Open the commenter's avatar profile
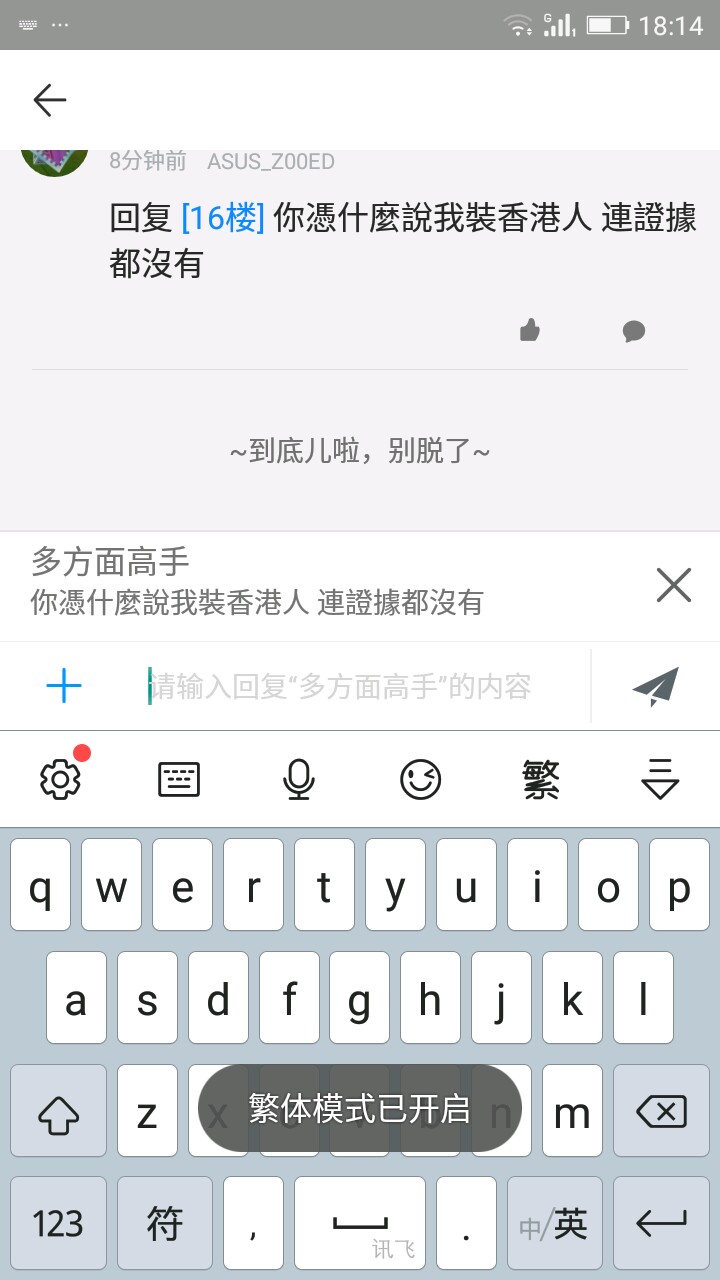Screen dimensions: 720x1280 coord(54,160)
